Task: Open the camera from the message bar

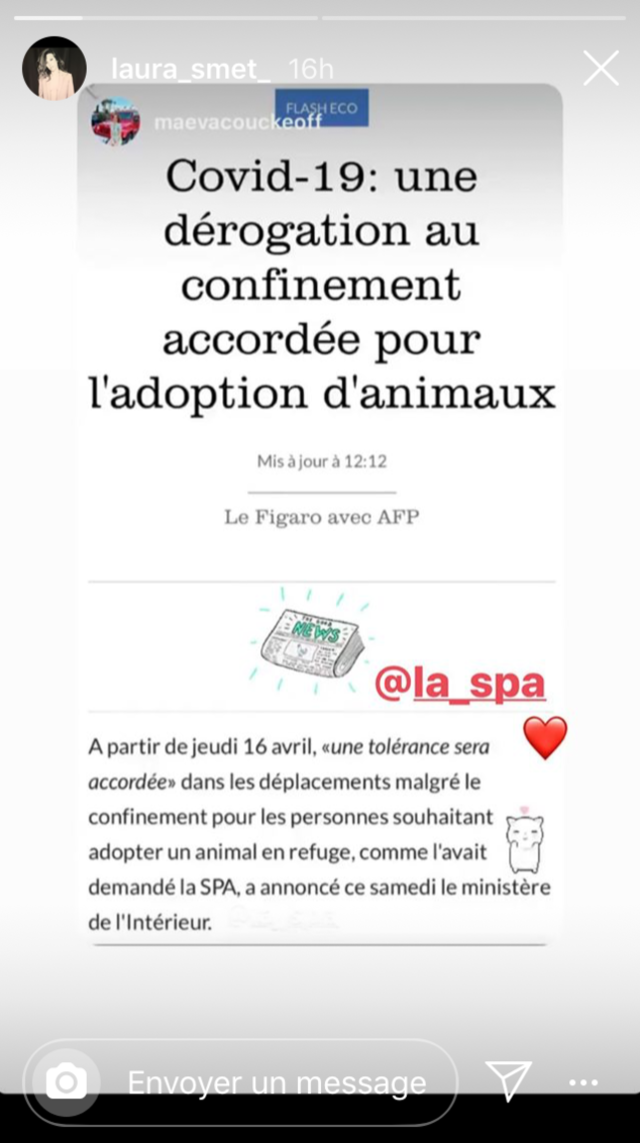Action: point(67,1082)
